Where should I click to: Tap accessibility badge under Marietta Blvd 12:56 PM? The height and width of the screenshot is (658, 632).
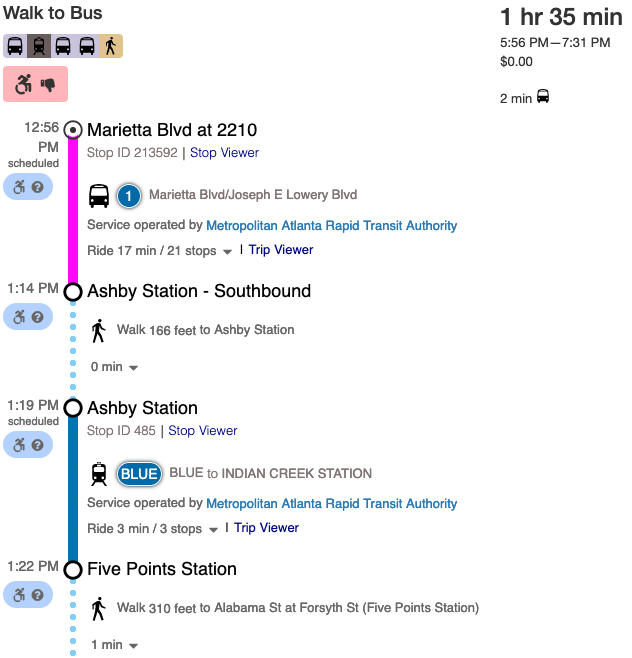coord(28,187)
